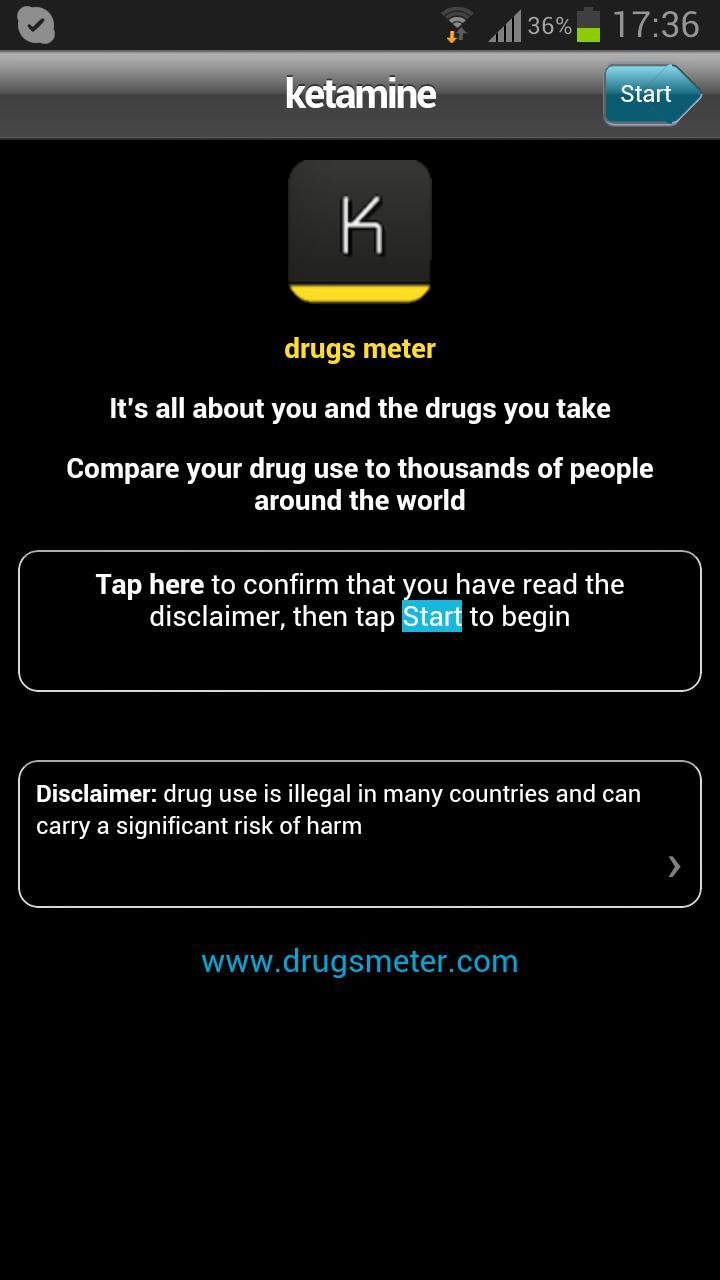Tap Start to begin the survey

(648, 93)
